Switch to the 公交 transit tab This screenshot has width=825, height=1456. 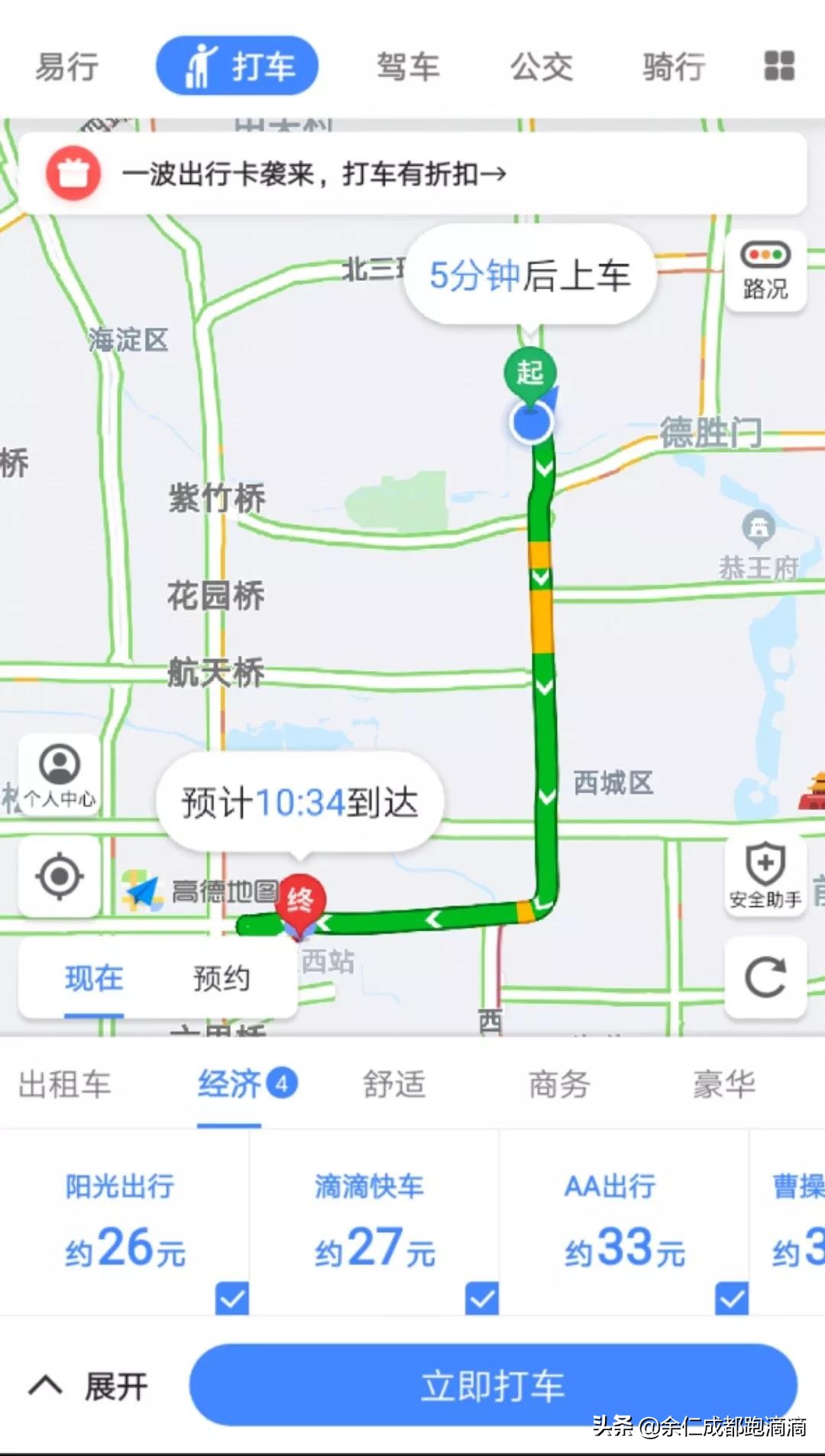pos(542,67)
